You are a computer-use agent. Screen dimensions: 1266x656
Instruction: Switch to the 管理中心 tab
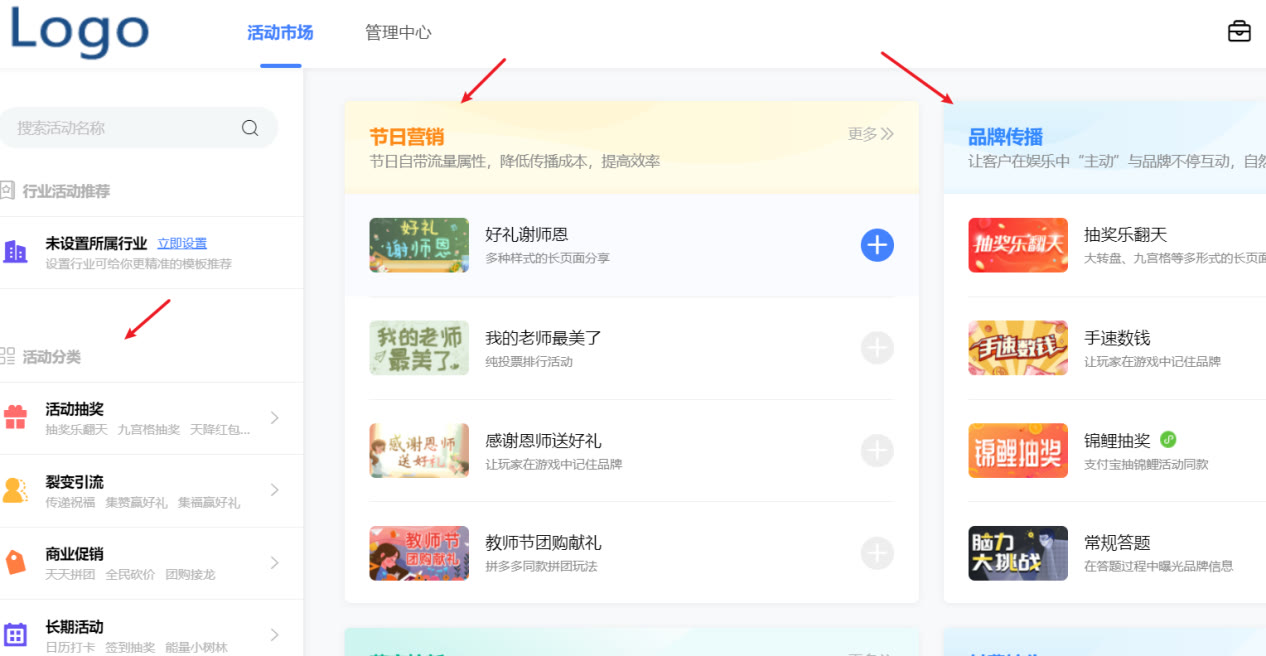(398, 33)
